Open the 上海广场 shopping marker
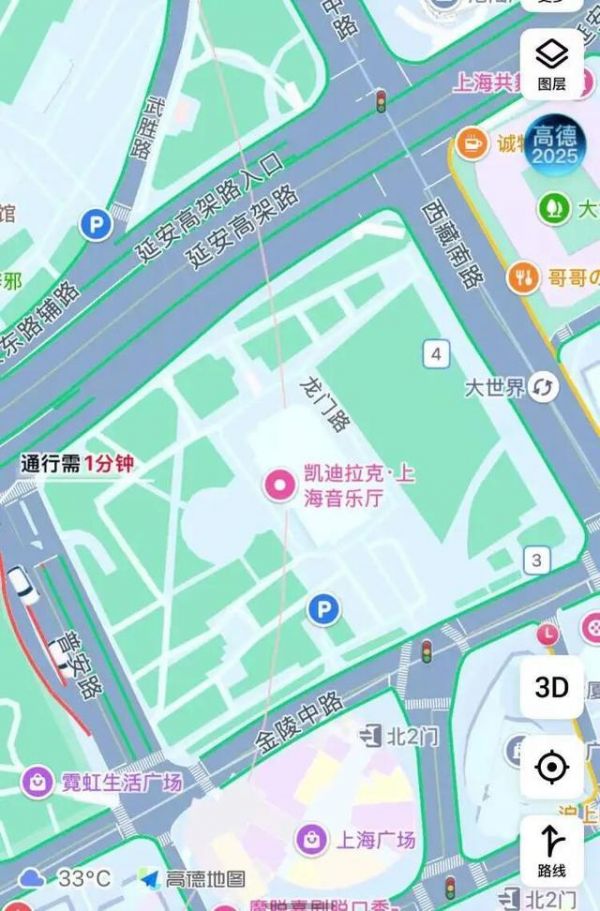 (x=311, y=839)
